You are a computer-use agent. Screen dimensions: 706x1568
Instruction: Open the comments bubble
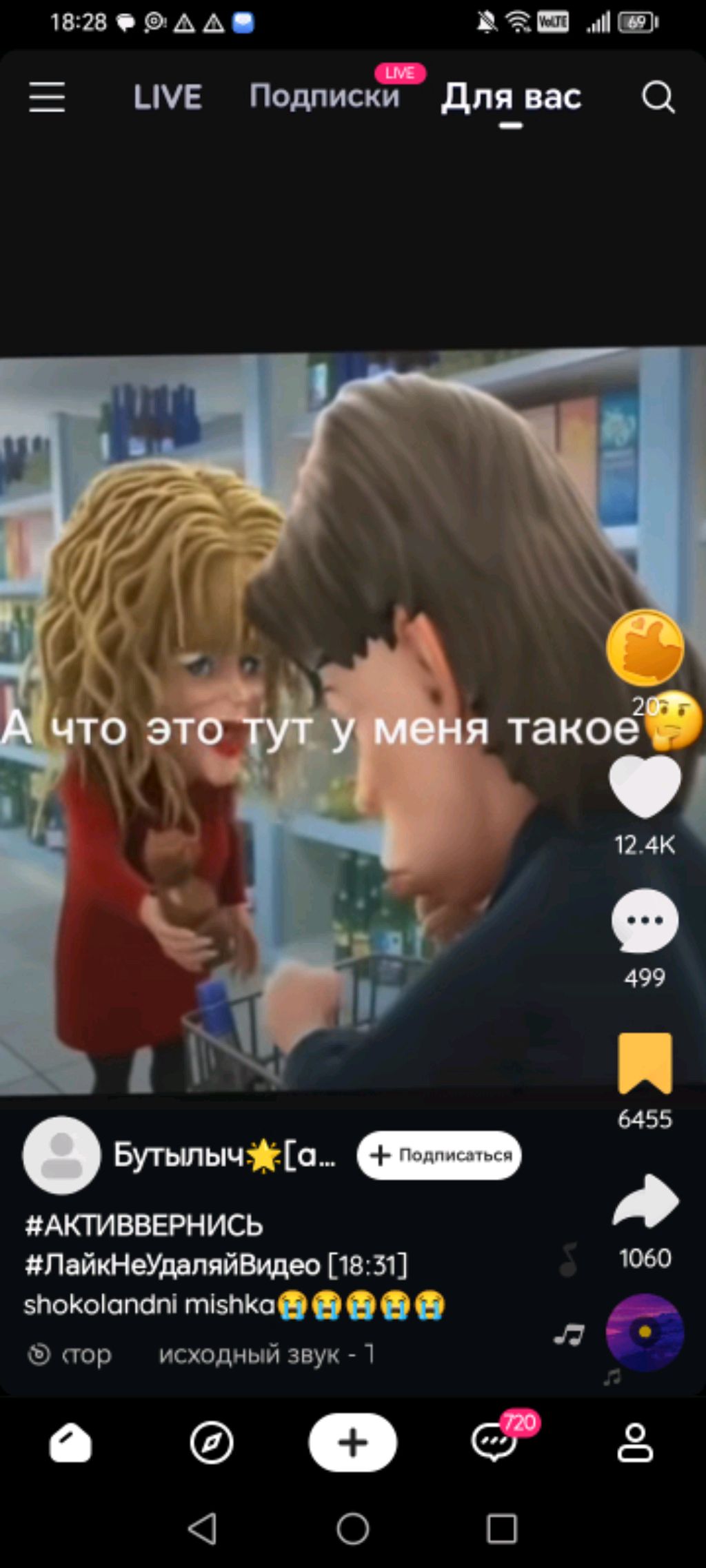(x=645, y=922)
